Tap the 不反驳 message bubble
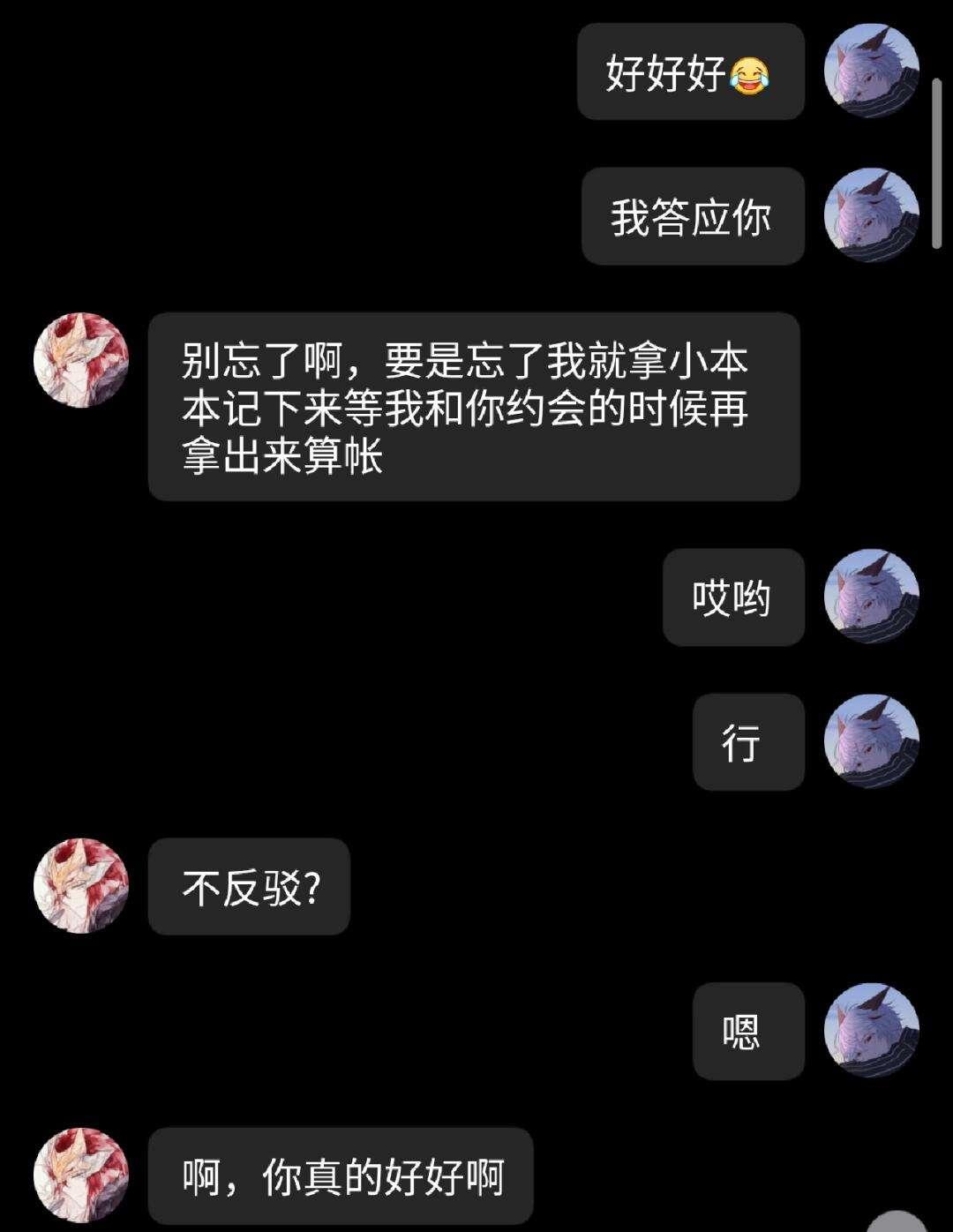The height and width of the screenshot is (1232, 953). click(x=248, y=887)
